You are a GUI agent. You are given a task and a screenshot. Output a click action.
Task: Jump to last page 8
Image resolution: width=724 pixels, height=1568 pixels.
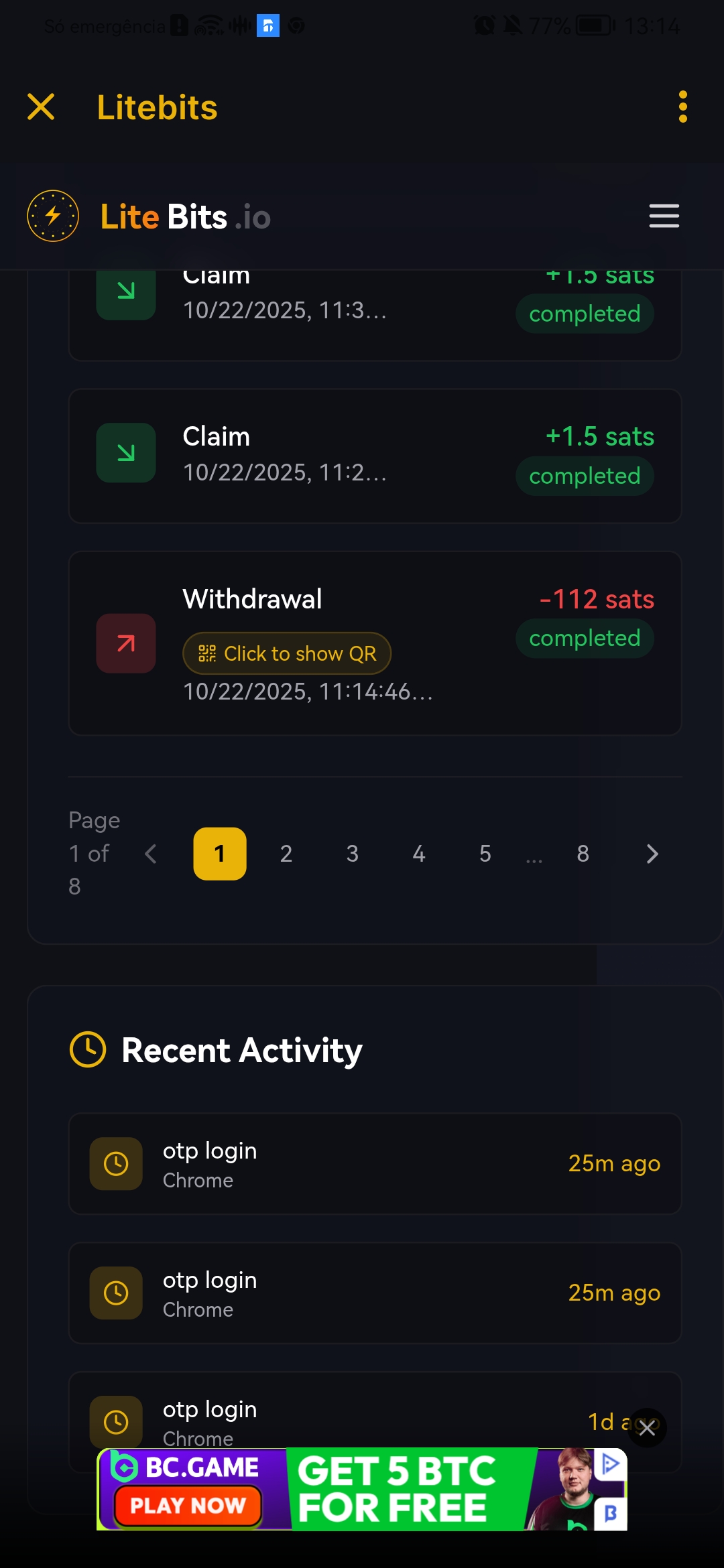(583, 854)
